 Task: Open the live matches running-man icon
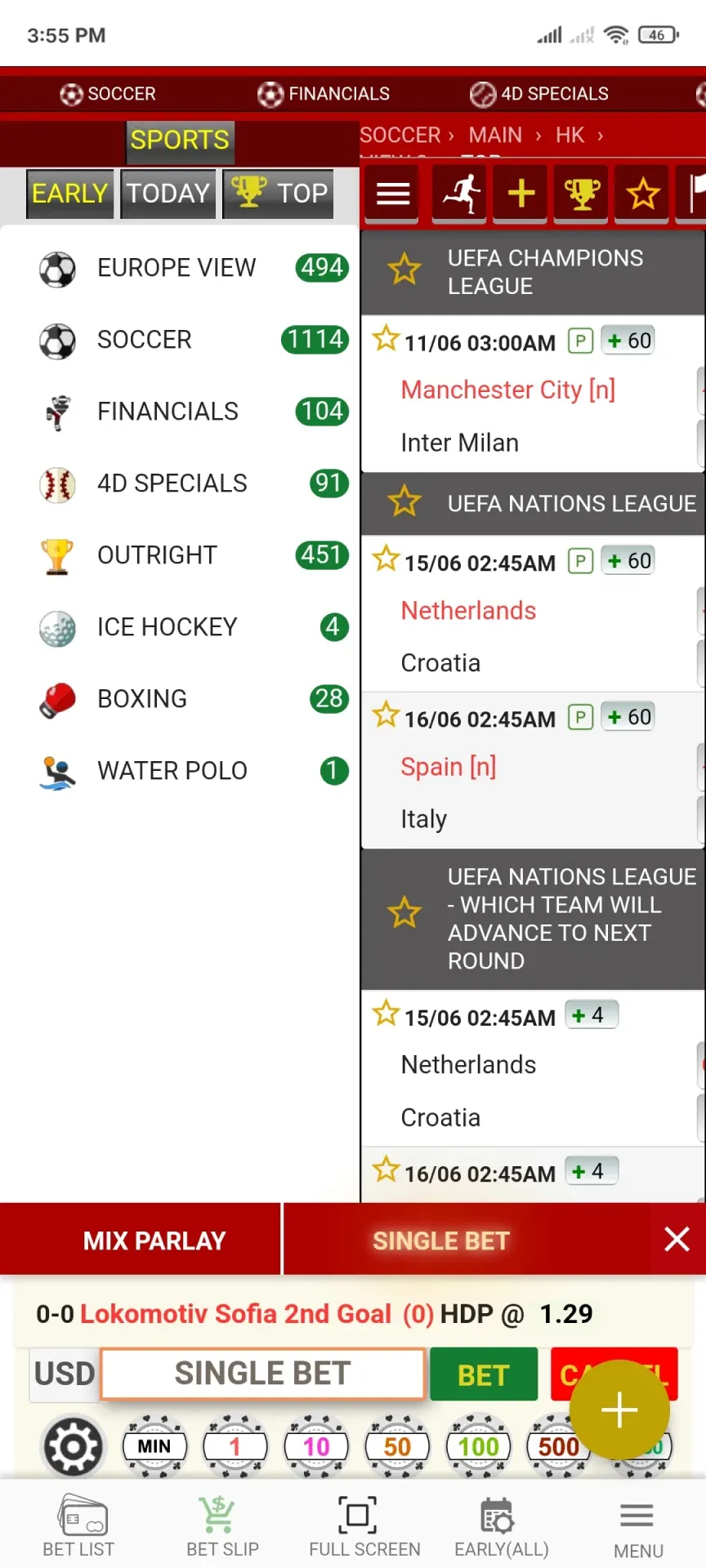tap(459, 194)
